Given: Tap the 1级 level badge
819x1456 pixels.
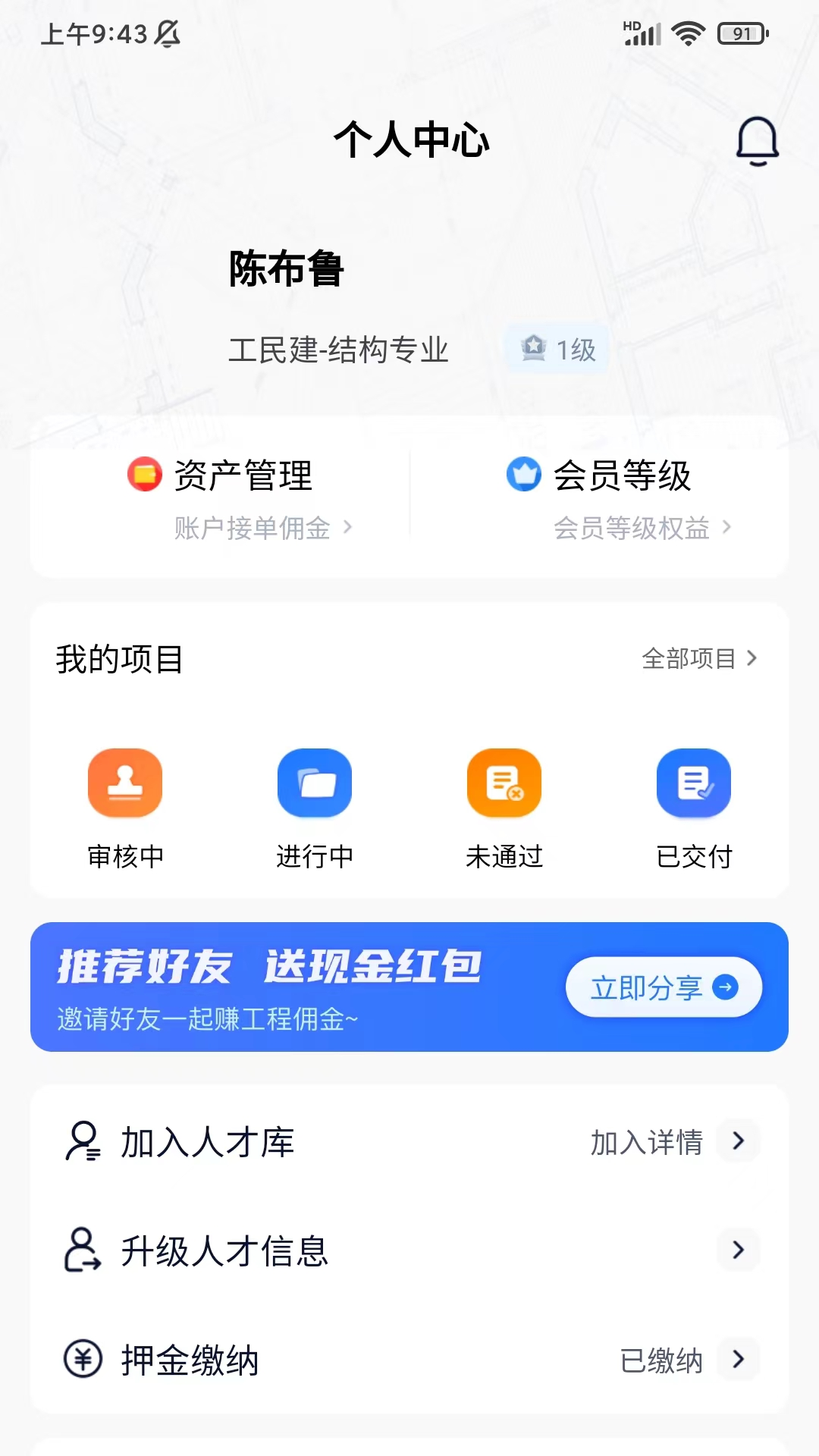Looking at the screenshot, I should pyautogui.click(x=557, y=350).
